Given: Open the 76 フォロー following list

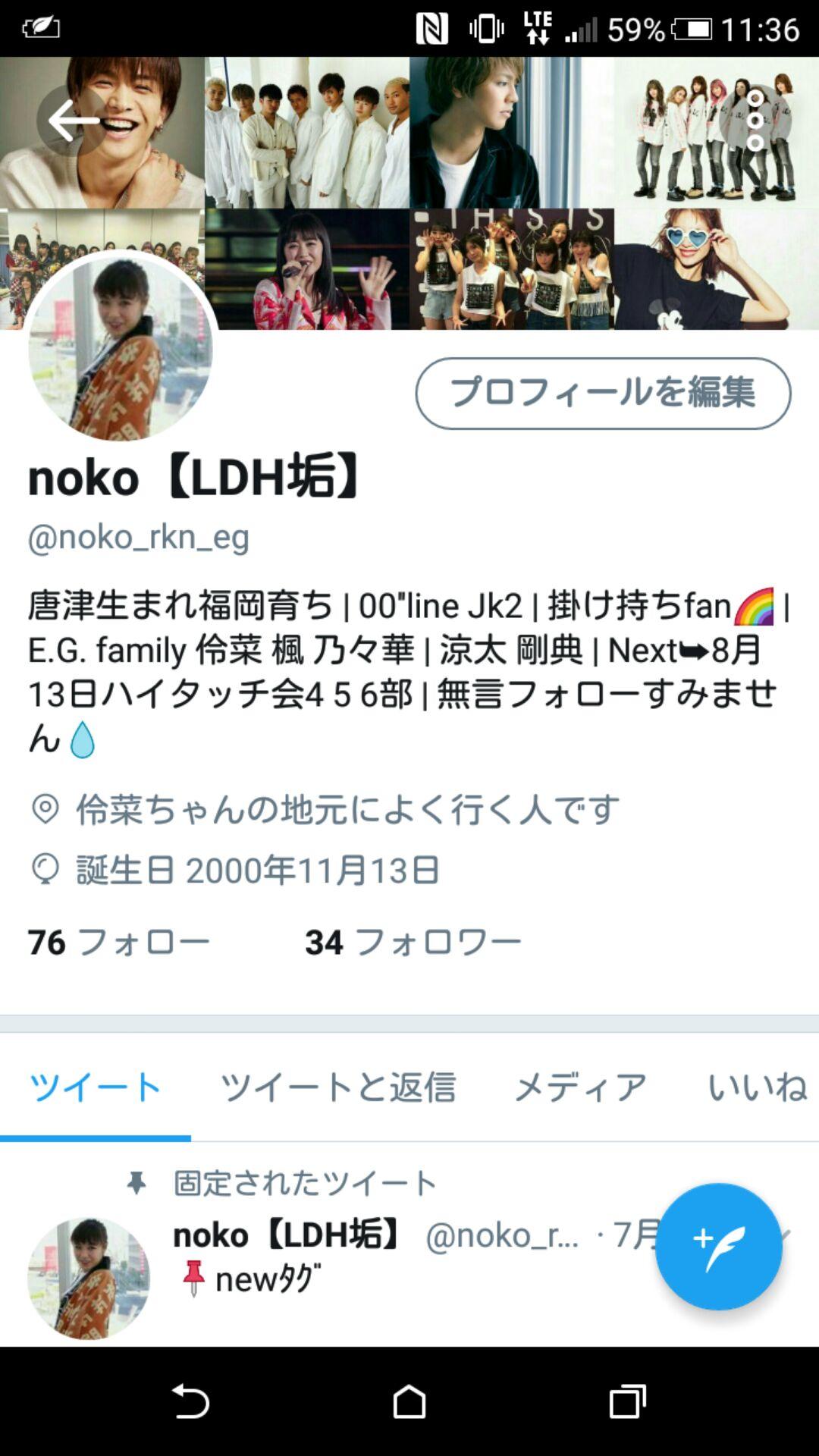Looking at the screenshot, I should (x=119, y=943).
